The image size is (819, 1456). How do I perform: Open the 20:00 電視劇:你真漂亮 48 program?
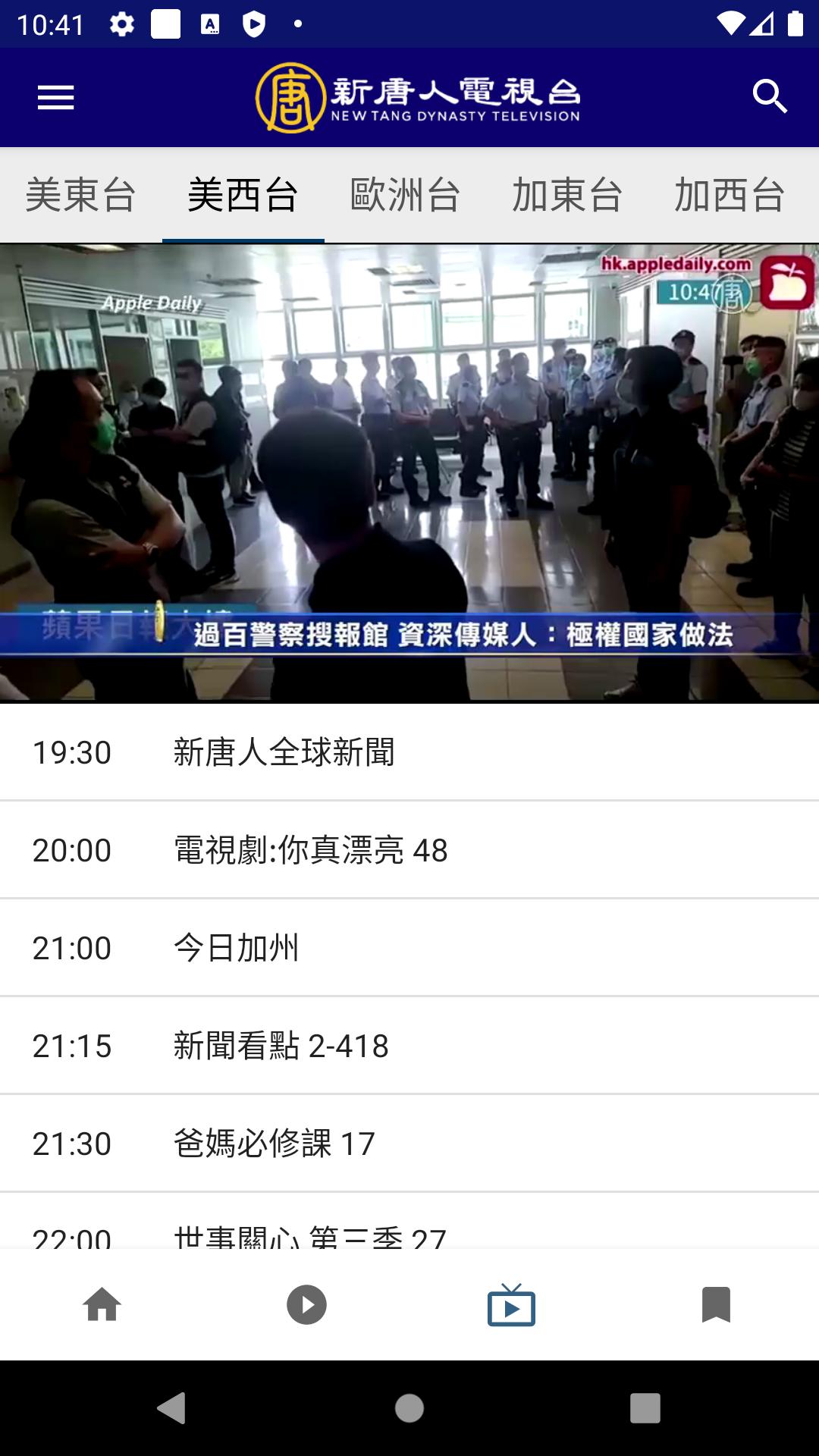pos(409,850)
